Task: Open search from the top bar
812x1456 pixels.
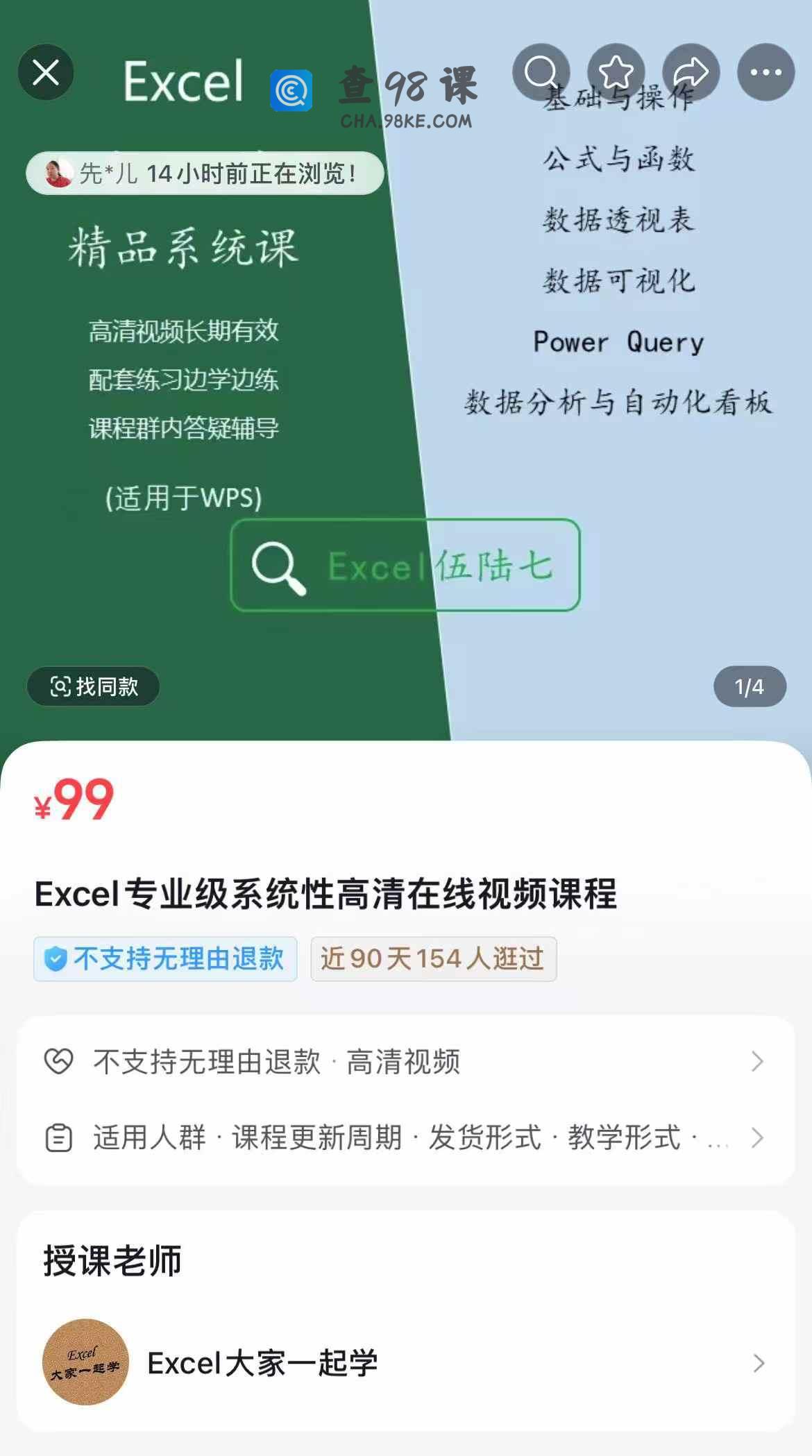Action: (x=541, y=72)
